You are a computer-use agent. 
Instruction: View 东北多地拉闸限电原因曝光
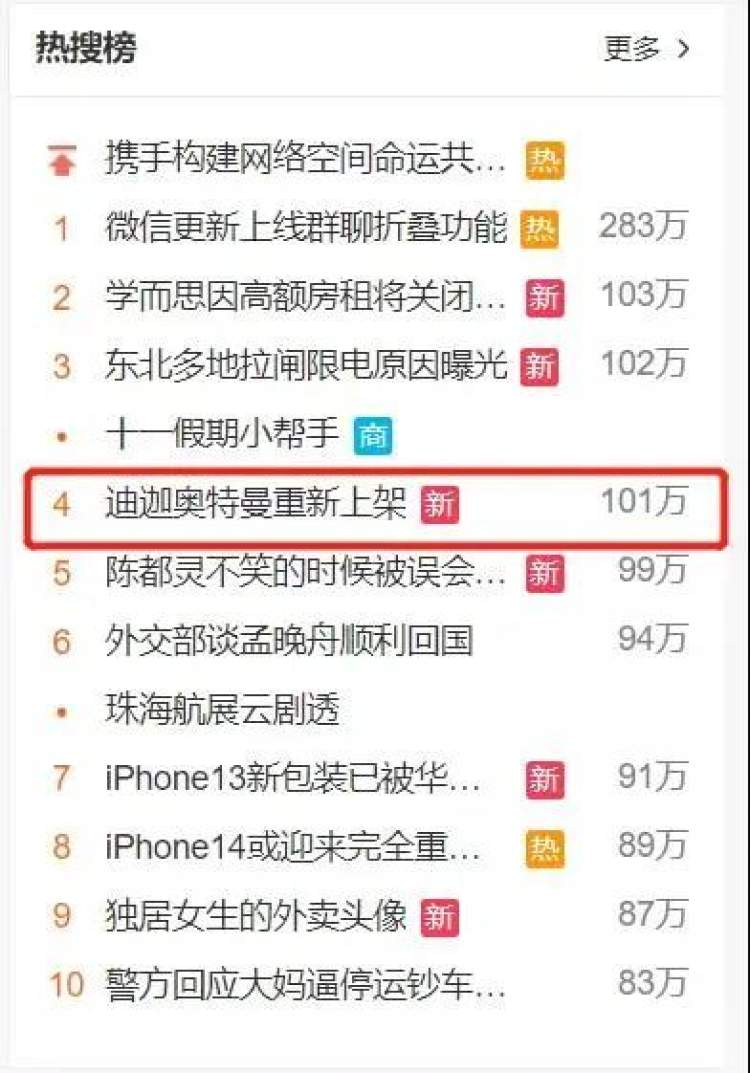(306, 365)
